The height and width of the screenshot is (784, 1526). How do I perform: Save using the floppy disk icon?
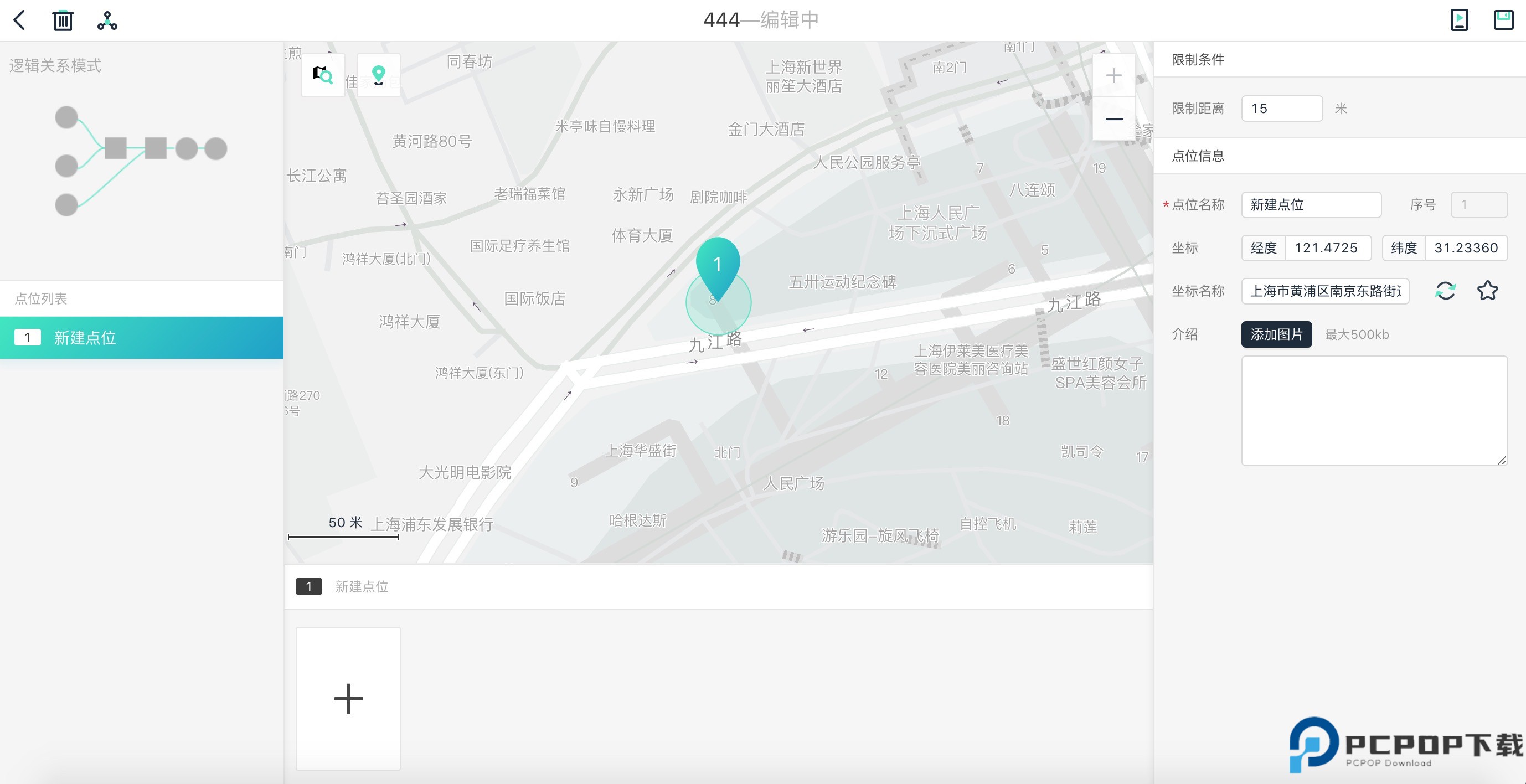point(1503,20)
